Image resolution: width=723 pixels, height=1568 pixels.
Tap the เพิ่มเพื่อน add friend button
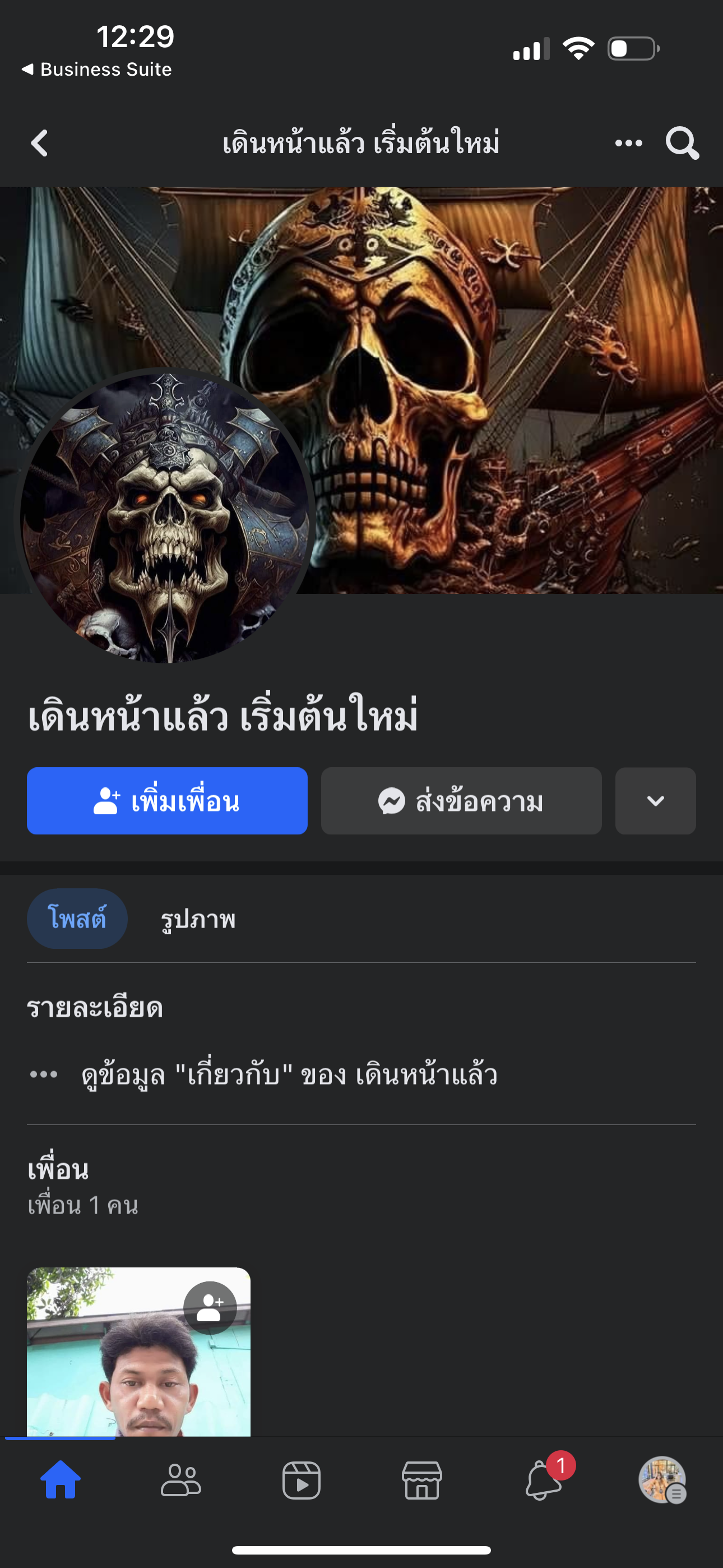click(x=167, y=800)
